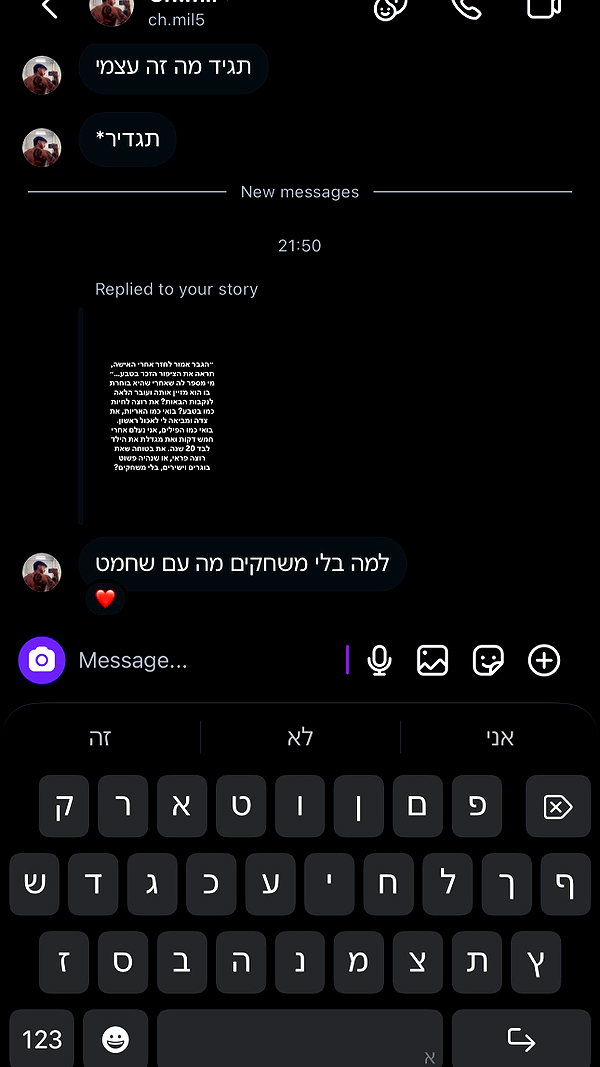Screen dimensions: 600x1067
Task: Tap the plus icon for more options
Action: [544, 660]
